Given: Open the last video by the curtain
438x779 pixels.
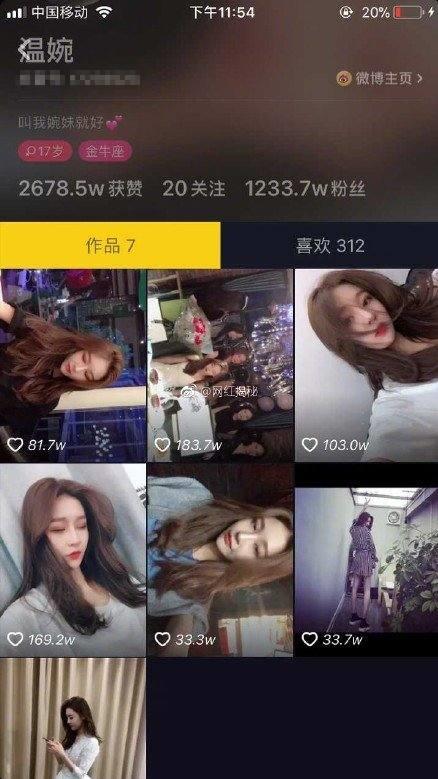Looking at the screenshot, I should (73, 718).
